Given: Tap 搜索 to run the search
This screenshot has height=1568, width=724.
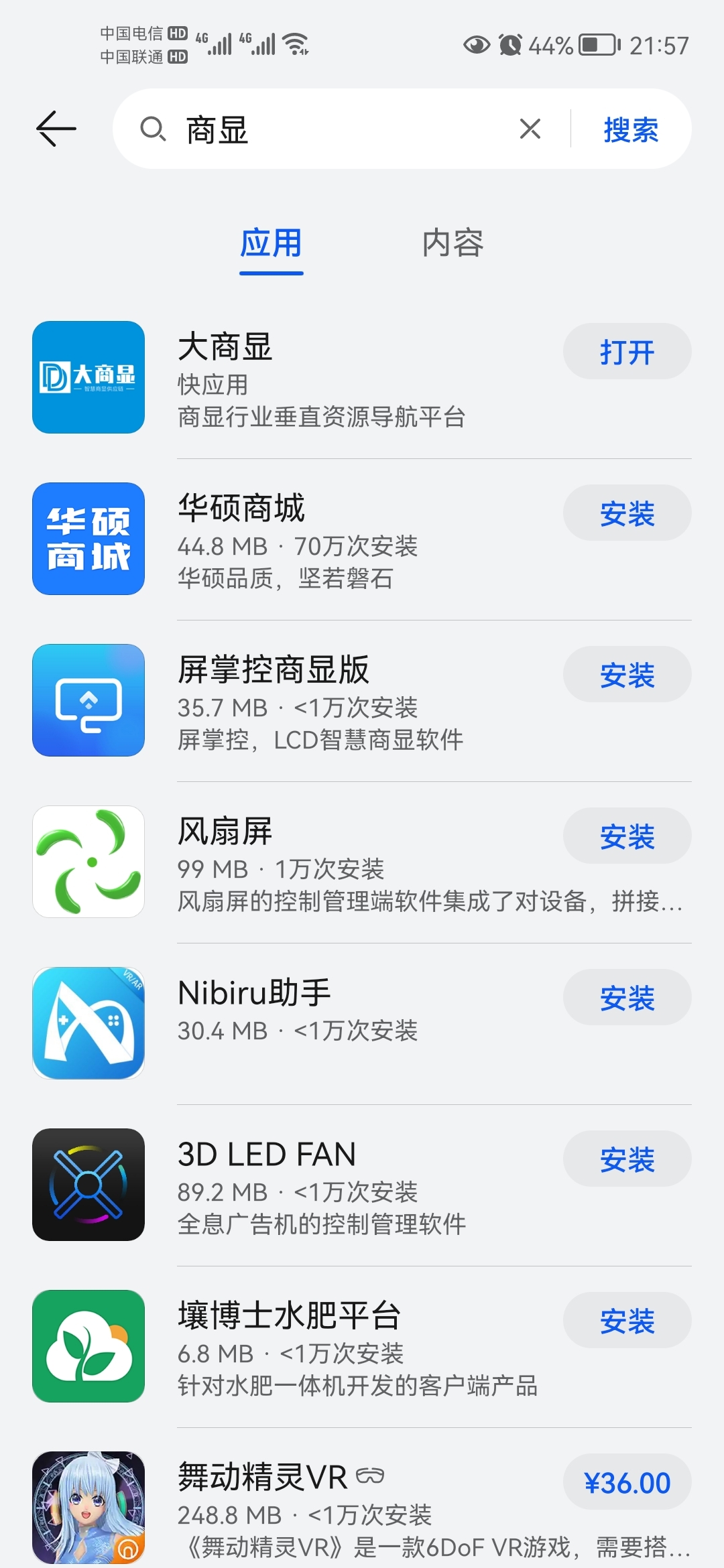Looking at the screenshot, I should coord(629,129).
